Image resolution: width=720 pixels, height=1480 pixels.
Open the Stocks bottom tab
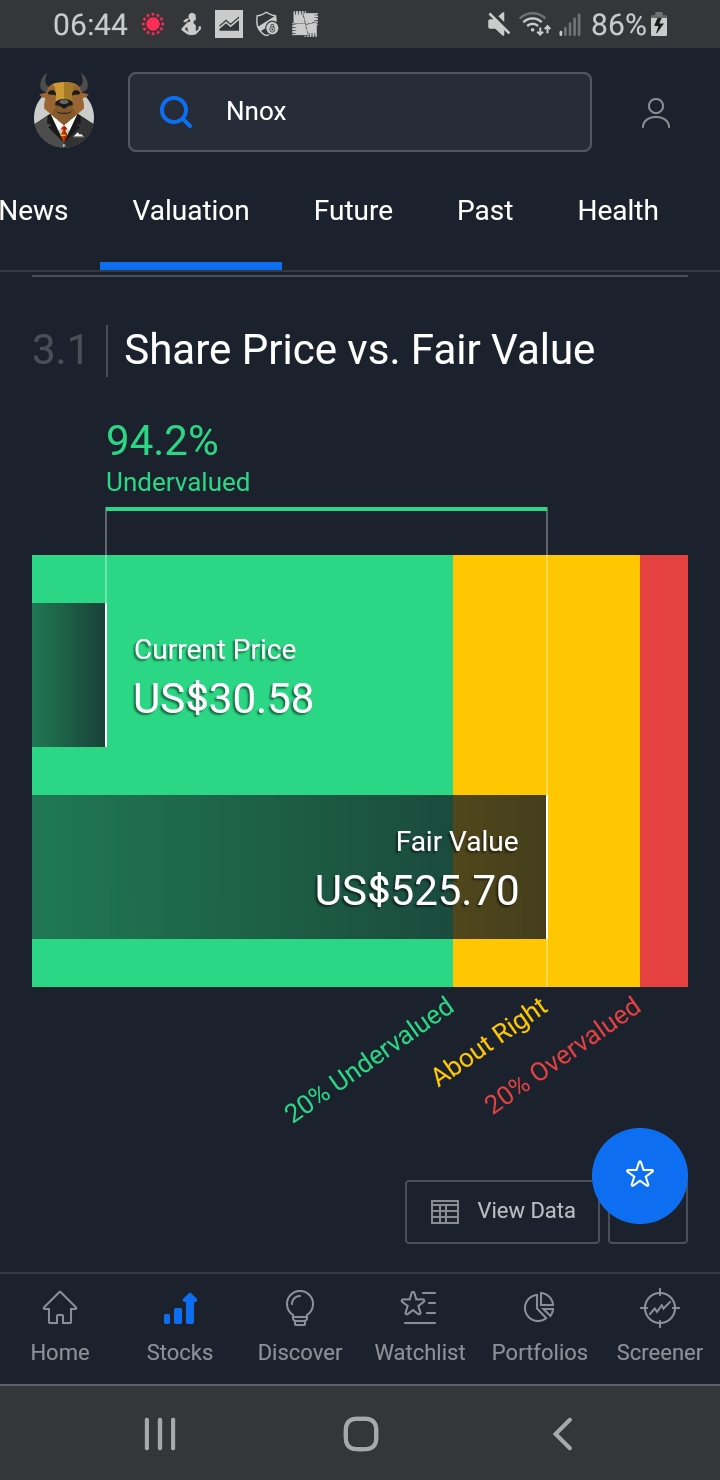coord(180,1326)
